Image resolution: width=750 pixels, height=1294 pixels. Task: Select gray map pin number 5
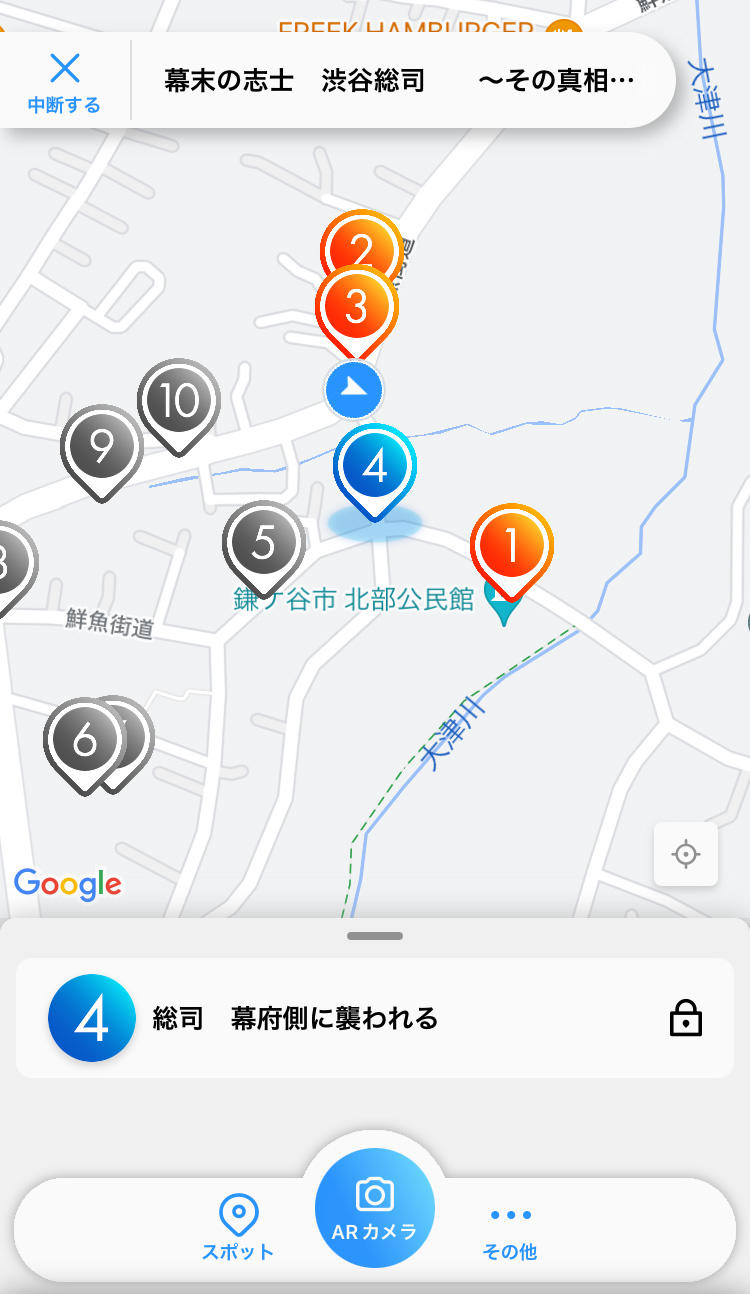click(x=263, y=543)
